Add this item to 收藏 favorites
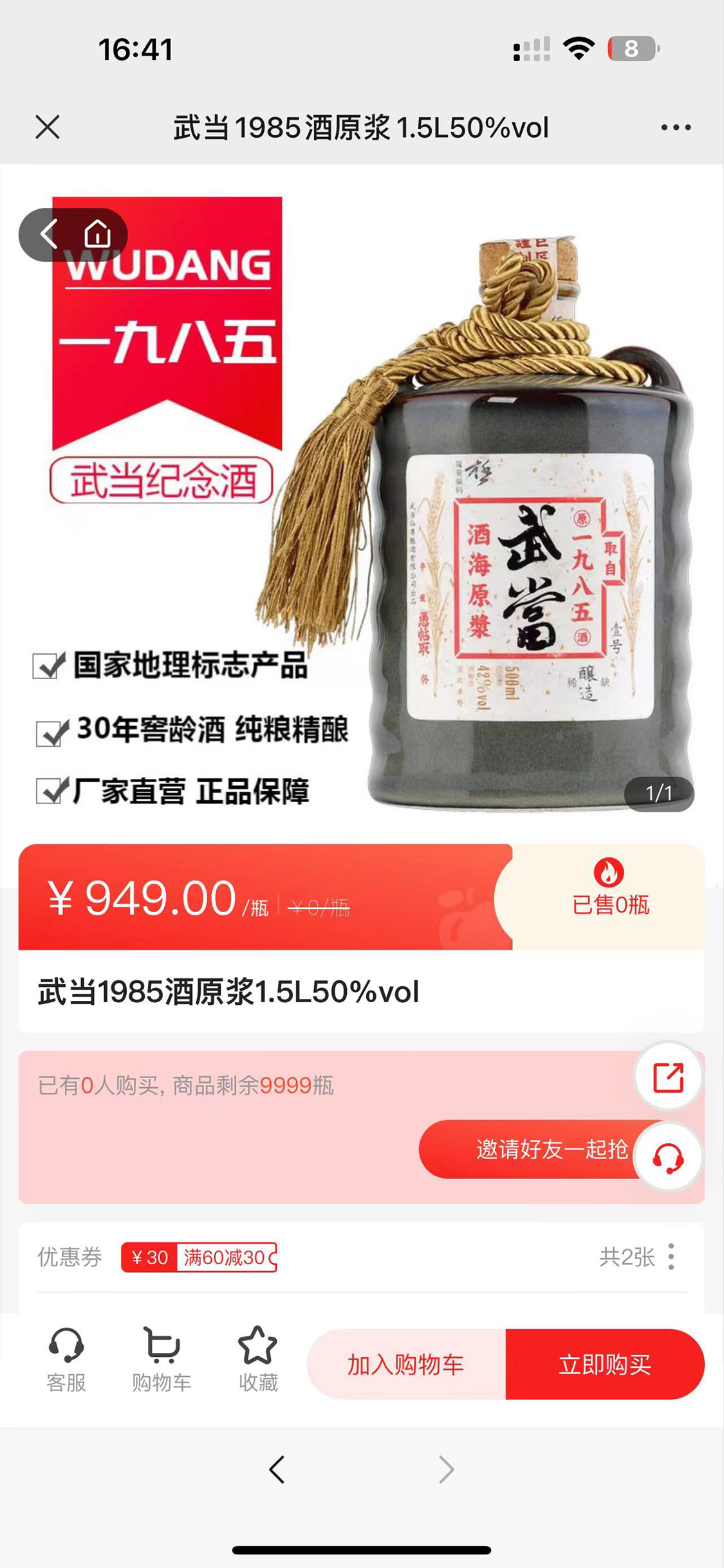 point(257,1361)
